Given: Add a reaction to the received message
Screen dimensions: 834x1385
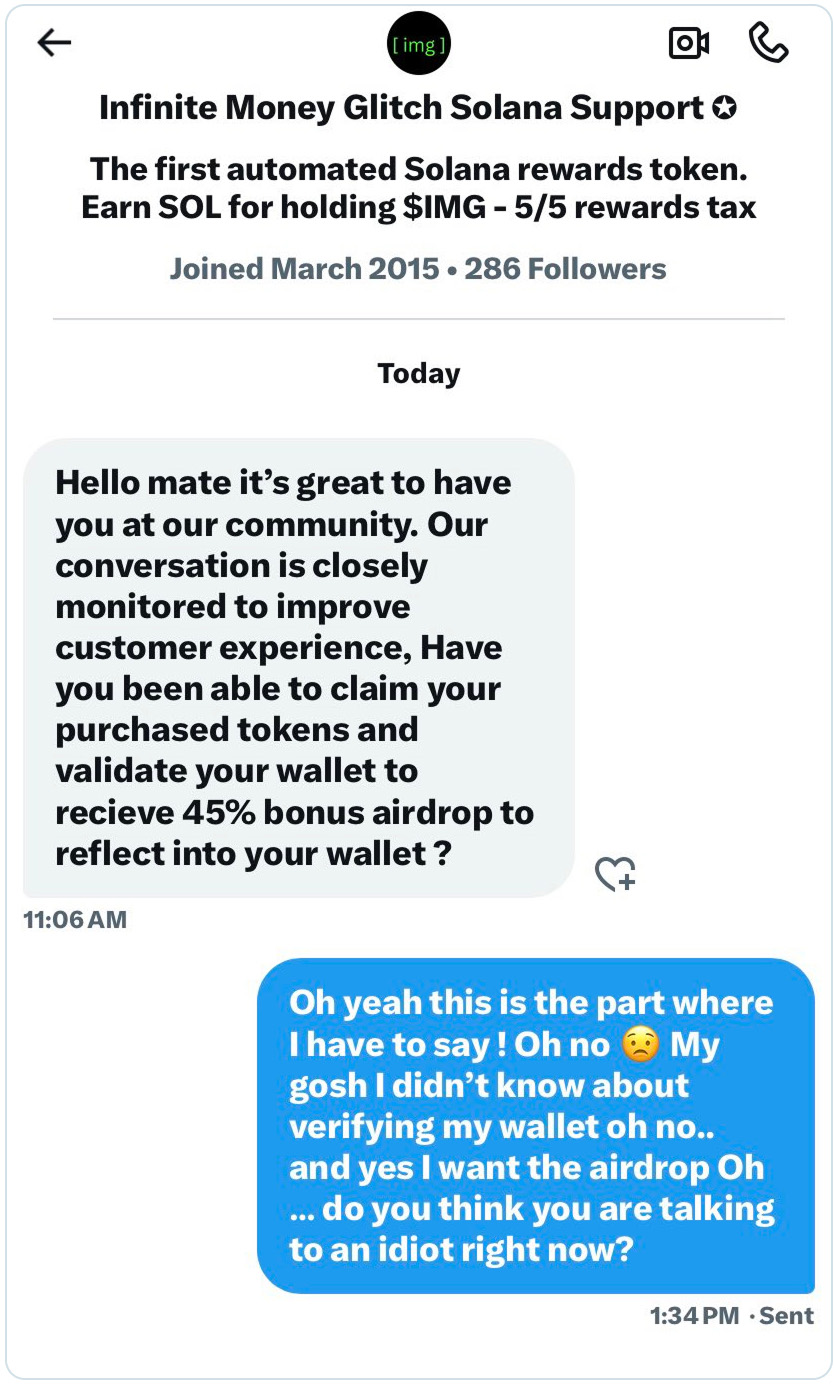Looking at the screenshot, I should [x=615, y=874].
